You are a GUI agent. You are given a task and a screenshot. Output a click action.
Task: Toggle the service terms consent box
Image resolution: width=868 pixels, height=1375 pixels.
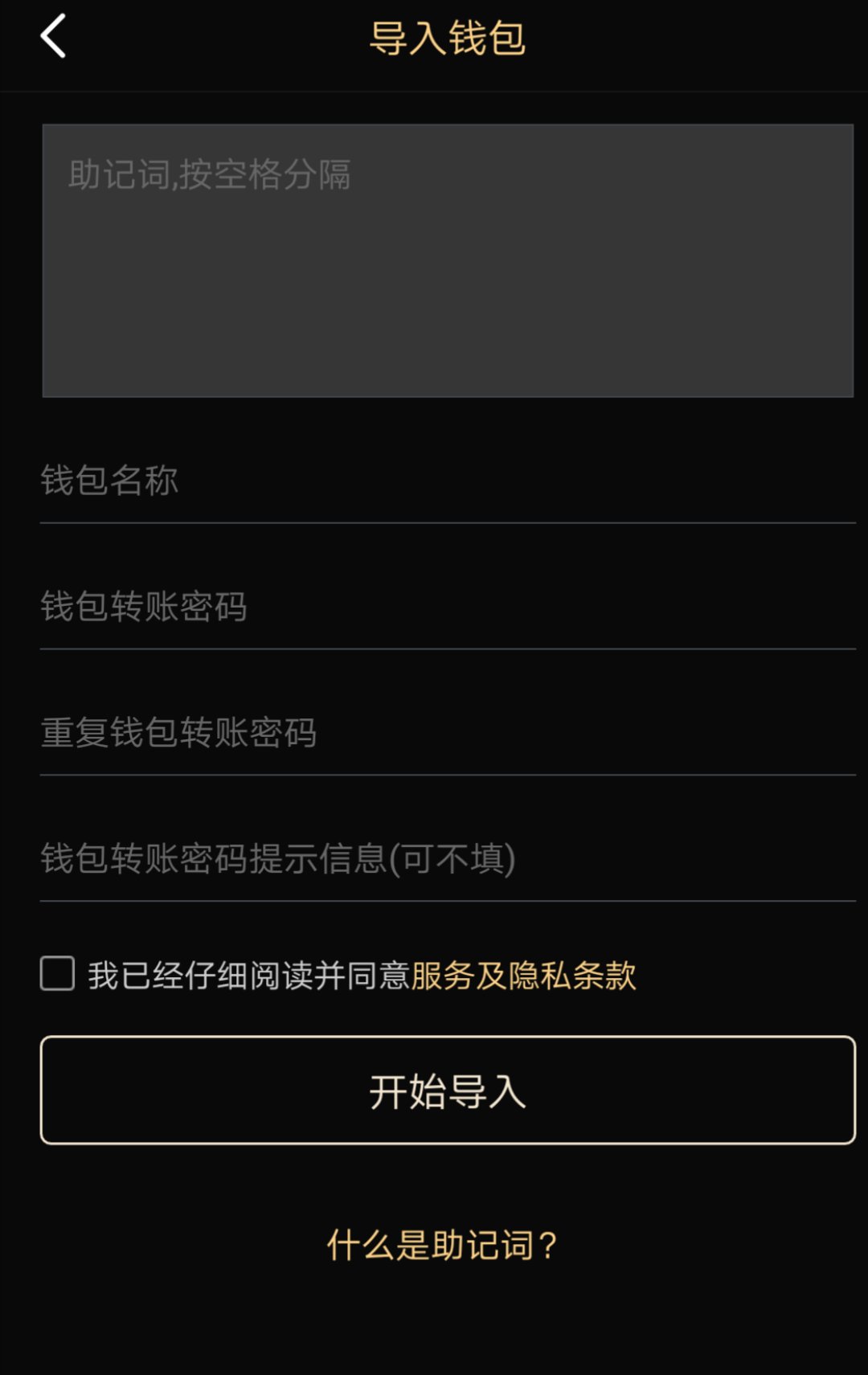(x=56, y=973)
